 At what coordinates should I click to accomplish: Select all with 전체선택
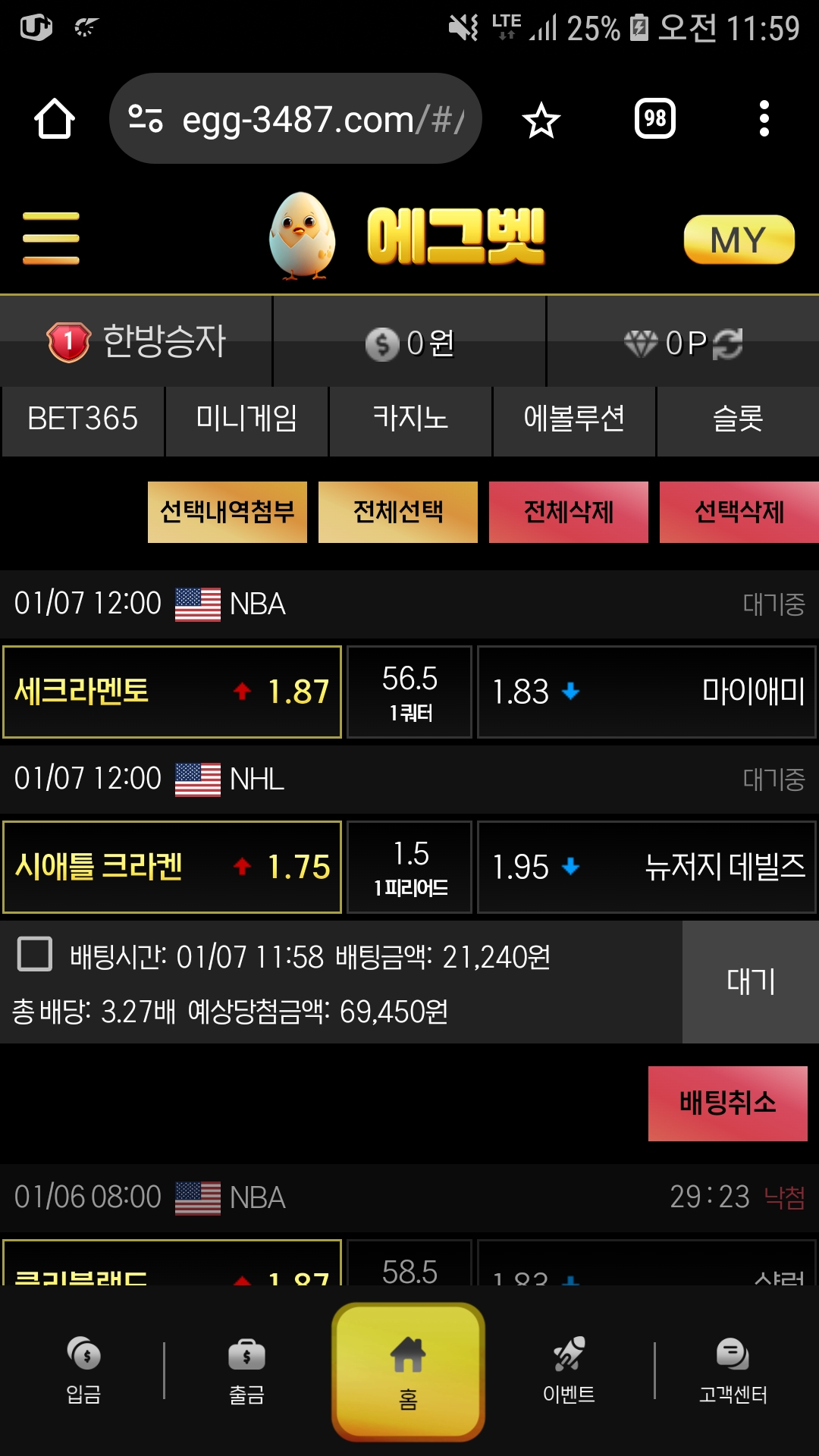pos(398,512)
